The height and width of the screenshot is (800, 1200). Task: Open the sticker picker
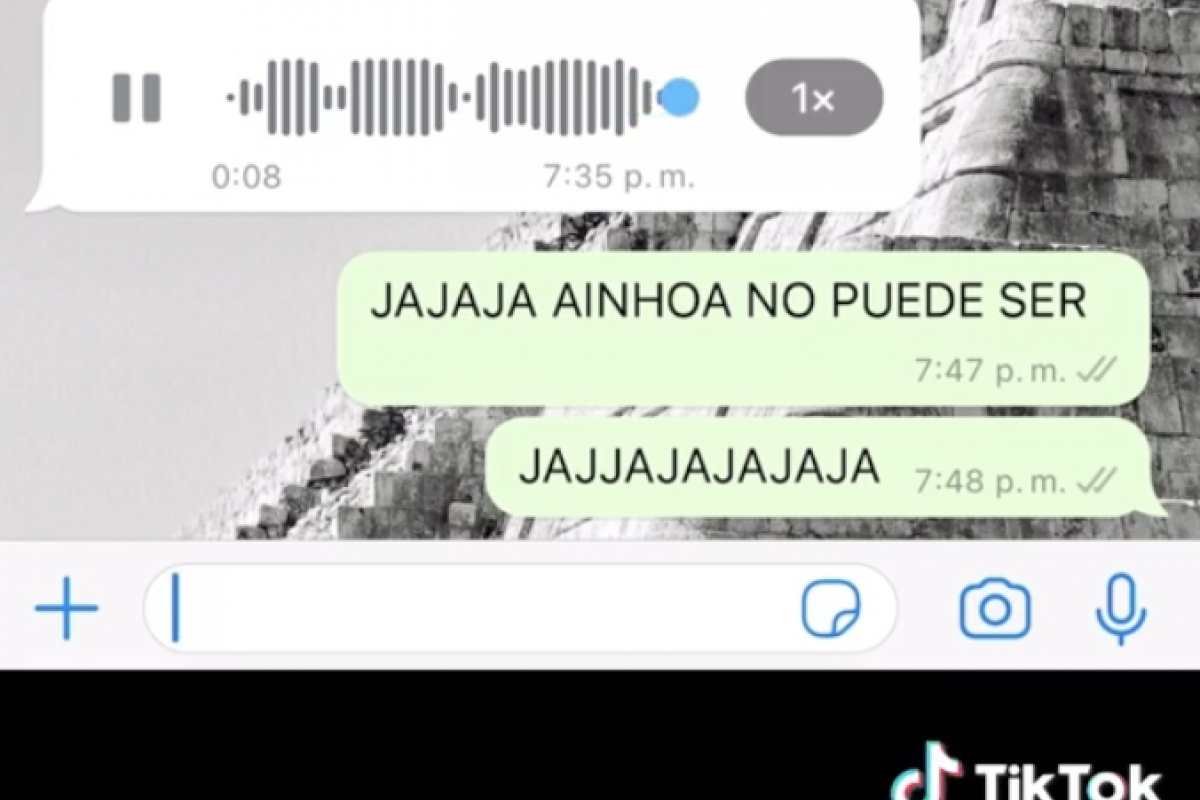click(x=831, y=608)
